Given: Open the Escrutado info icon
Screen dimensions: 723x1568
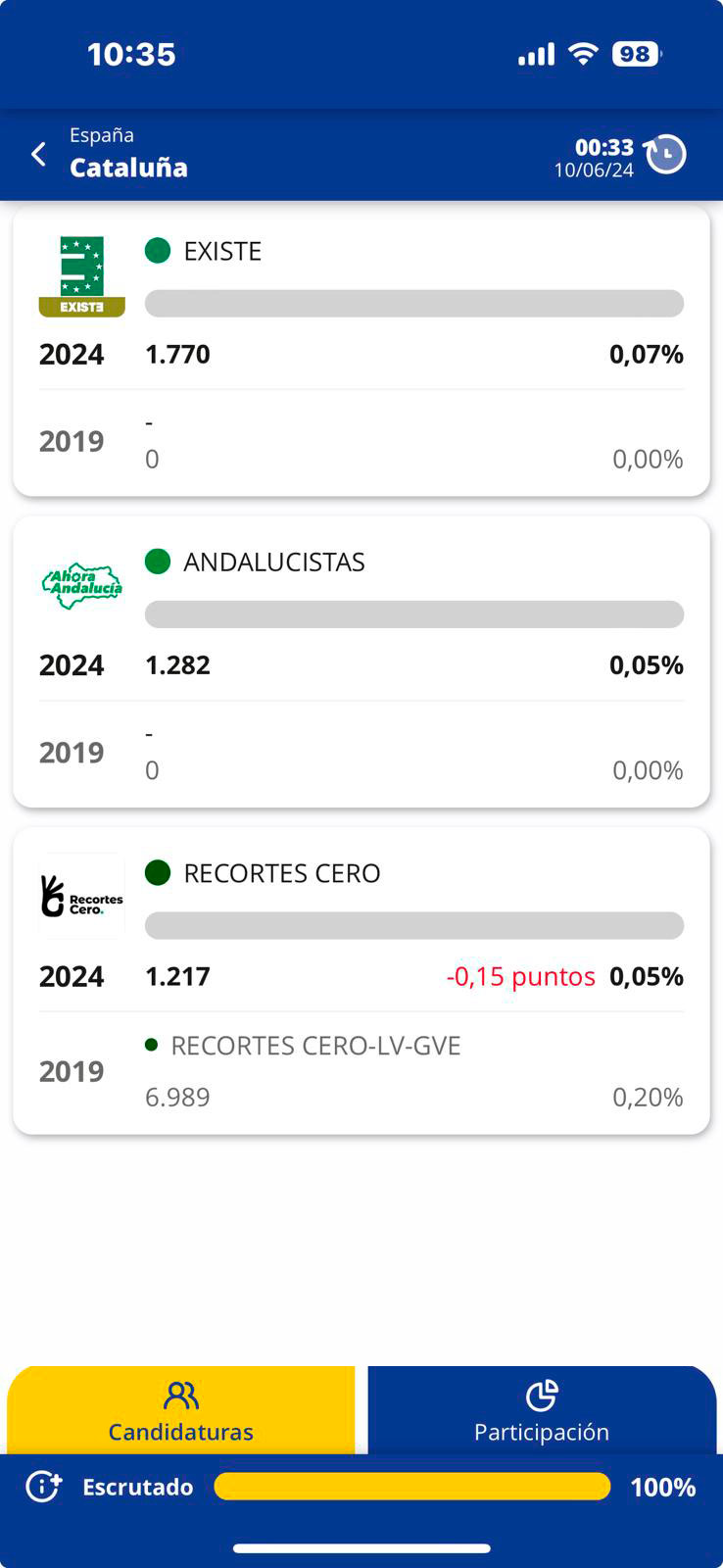Looking at the screenshot, I should click(43, 1487).
